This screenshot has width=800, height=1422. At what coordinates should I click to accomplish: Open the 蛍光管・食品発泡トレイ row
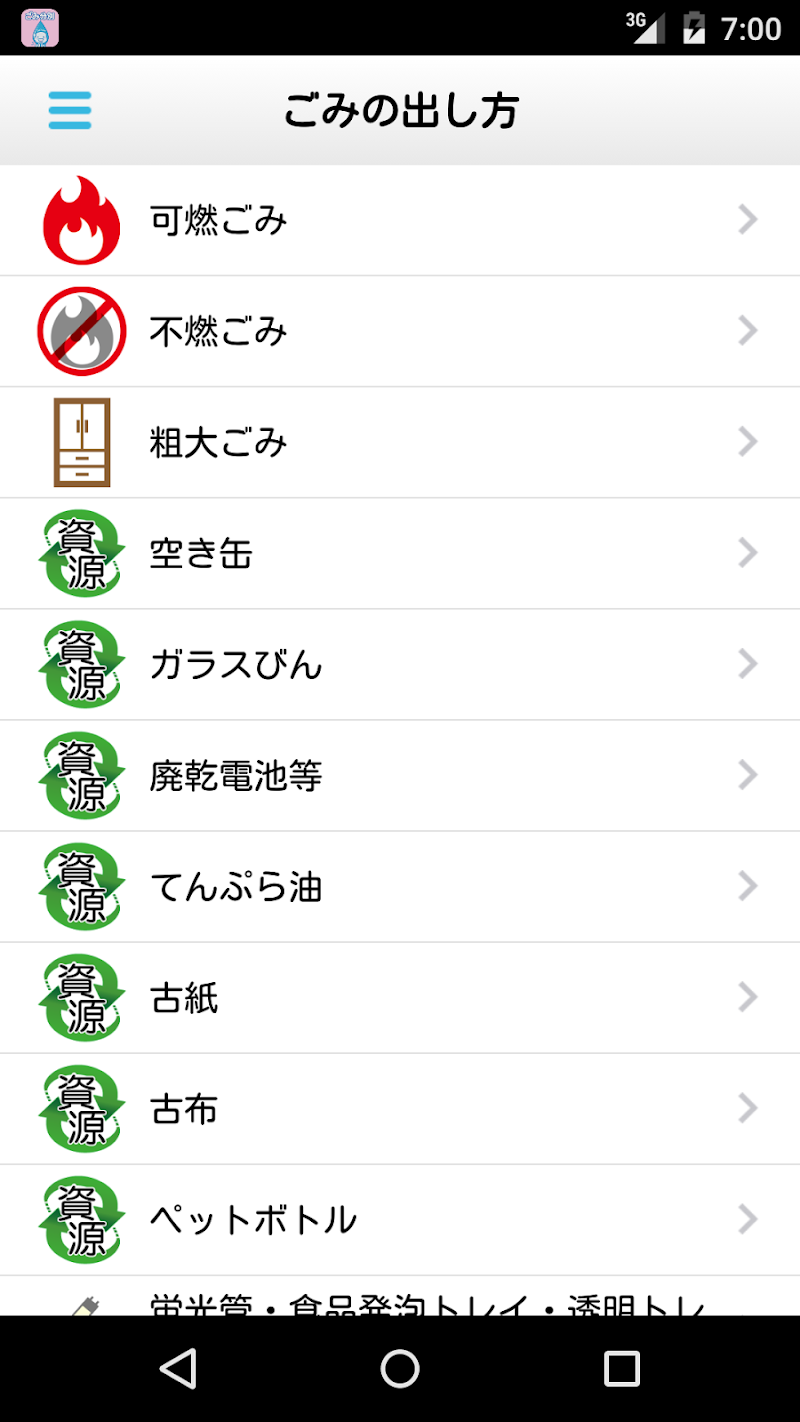tap(400, 1298)
